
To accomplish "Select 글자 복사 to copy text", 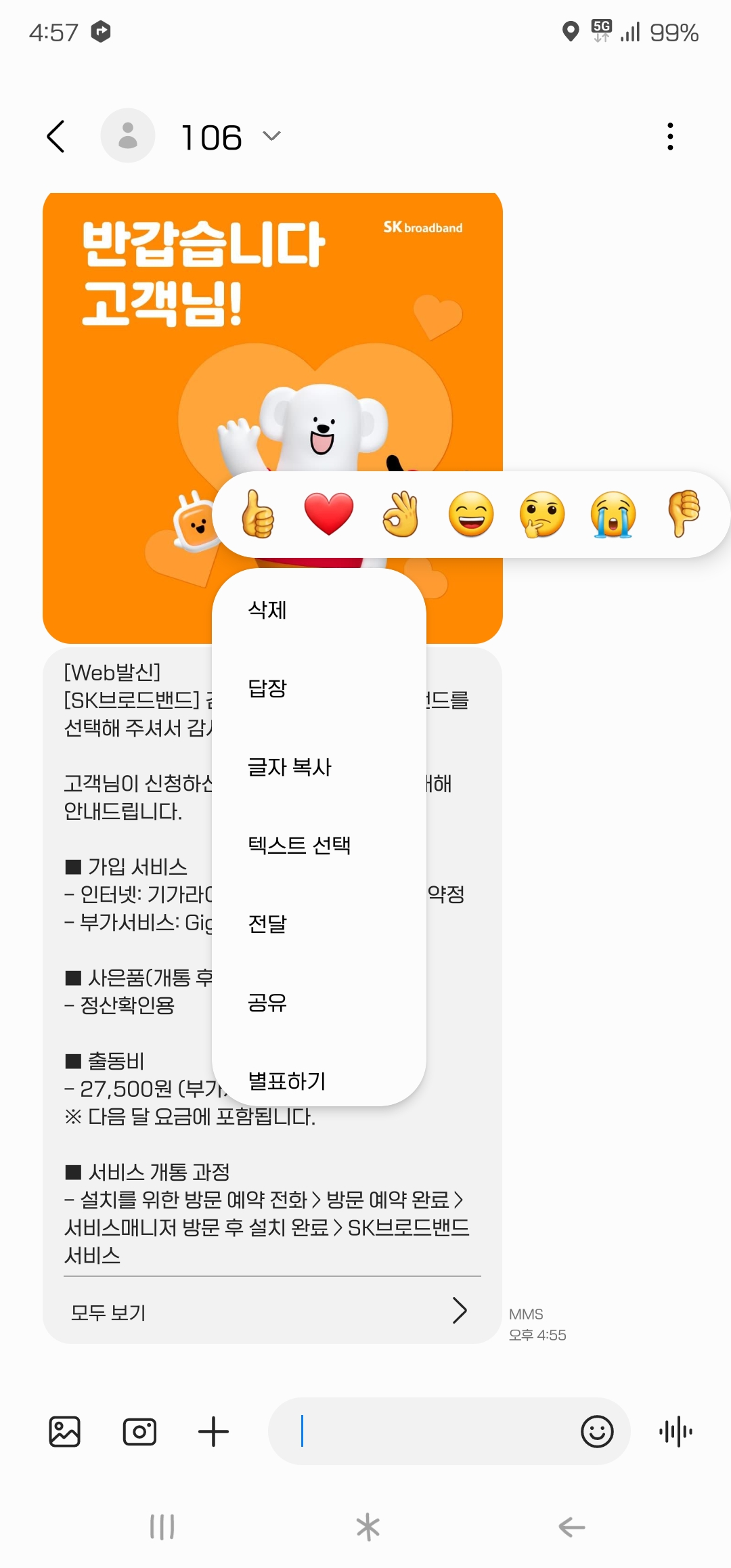I will (290, 767).
